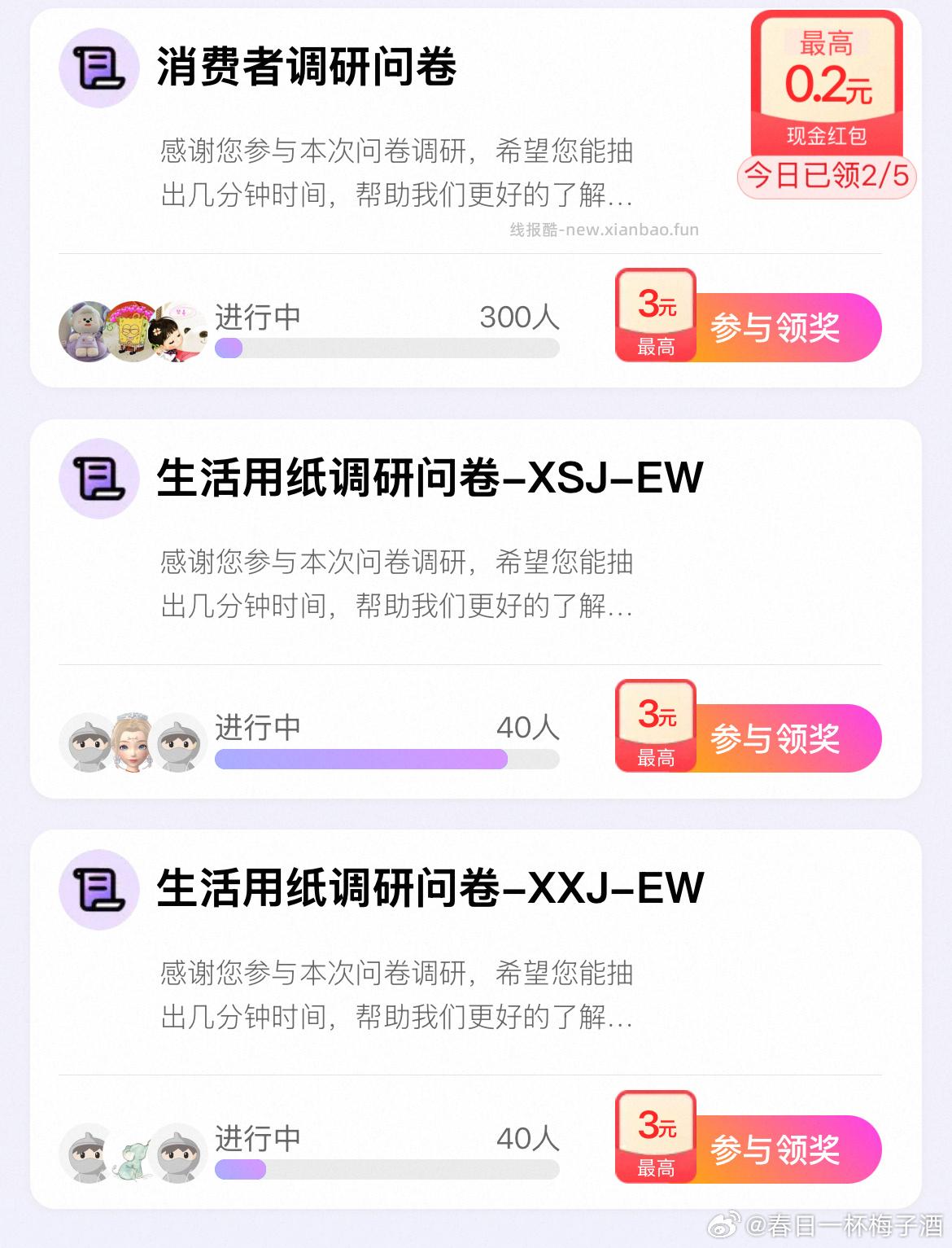This screenshot has width=952, height=1248.
Task: Open the 生活用纸调研问卷-XXJ-EW survey card
Action: (429, 888)
